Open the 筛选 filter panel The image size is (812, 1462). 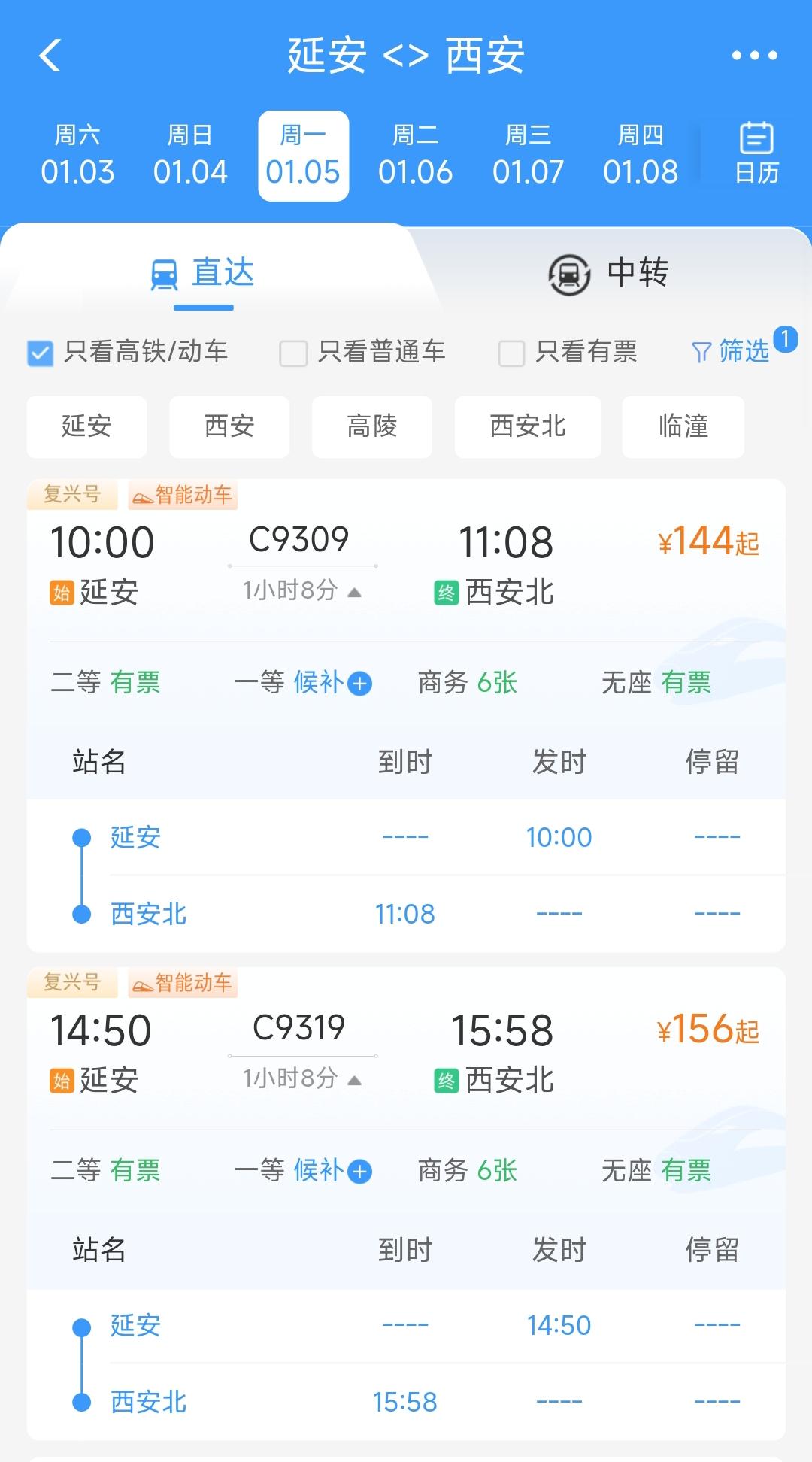coord(741,351)
